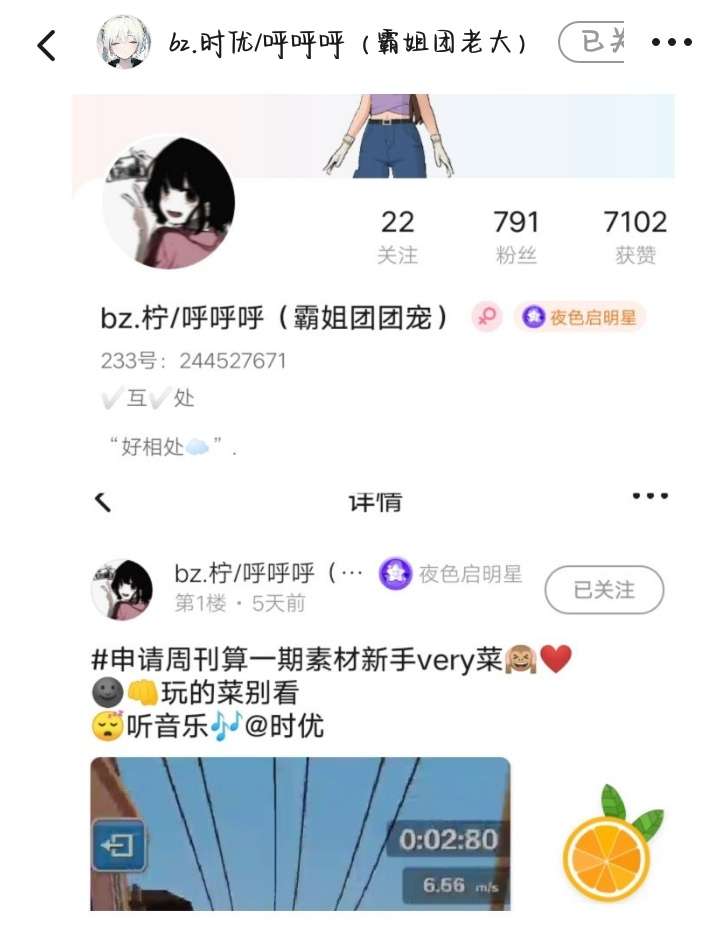The height and width of the screenshot is (936, 720).
Task: Open the overflow menu in top bar
Action: click(x=671, y=43)
